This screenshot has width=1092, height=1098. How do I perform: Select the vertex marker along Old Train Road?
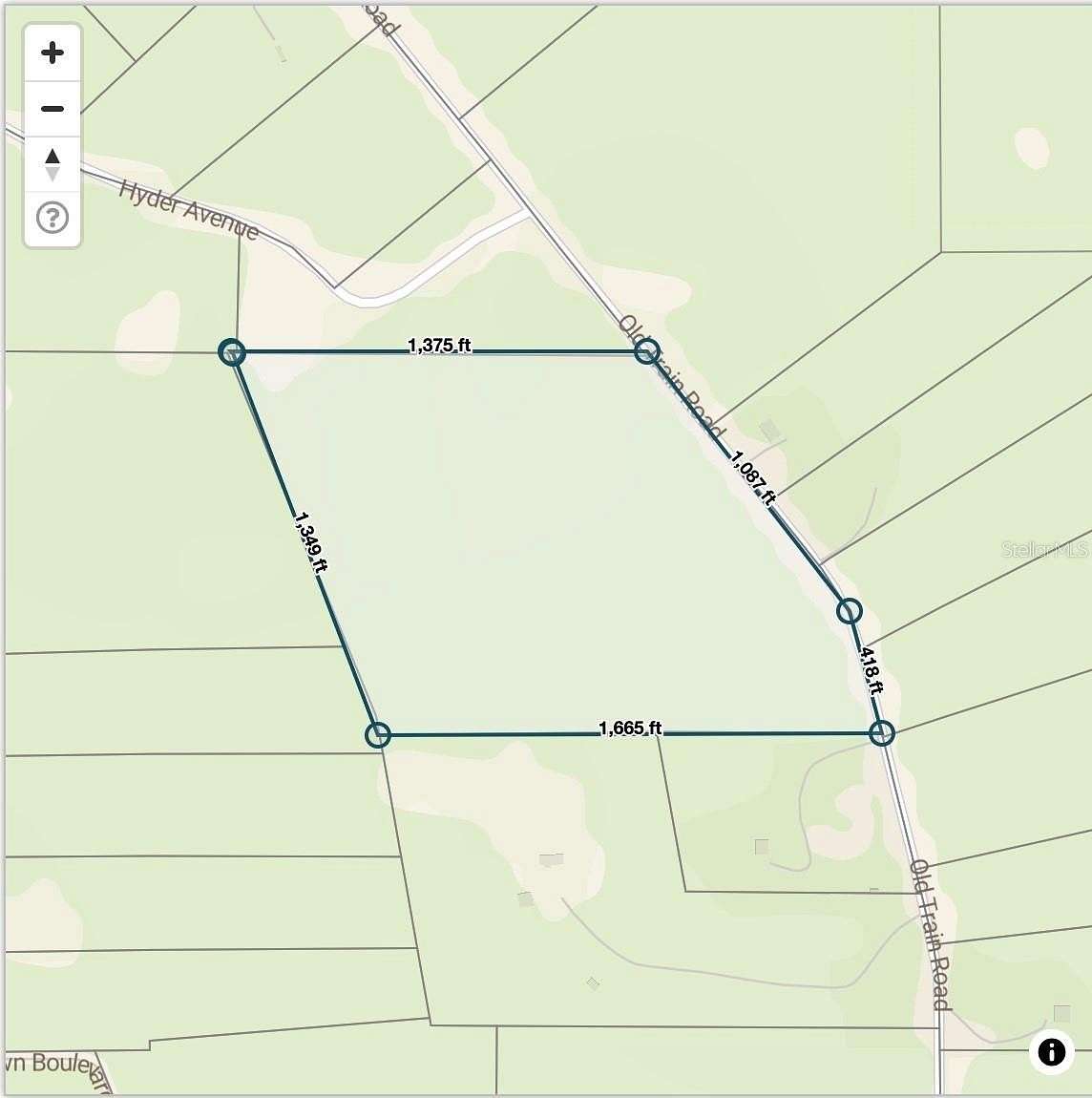point(849,610)
